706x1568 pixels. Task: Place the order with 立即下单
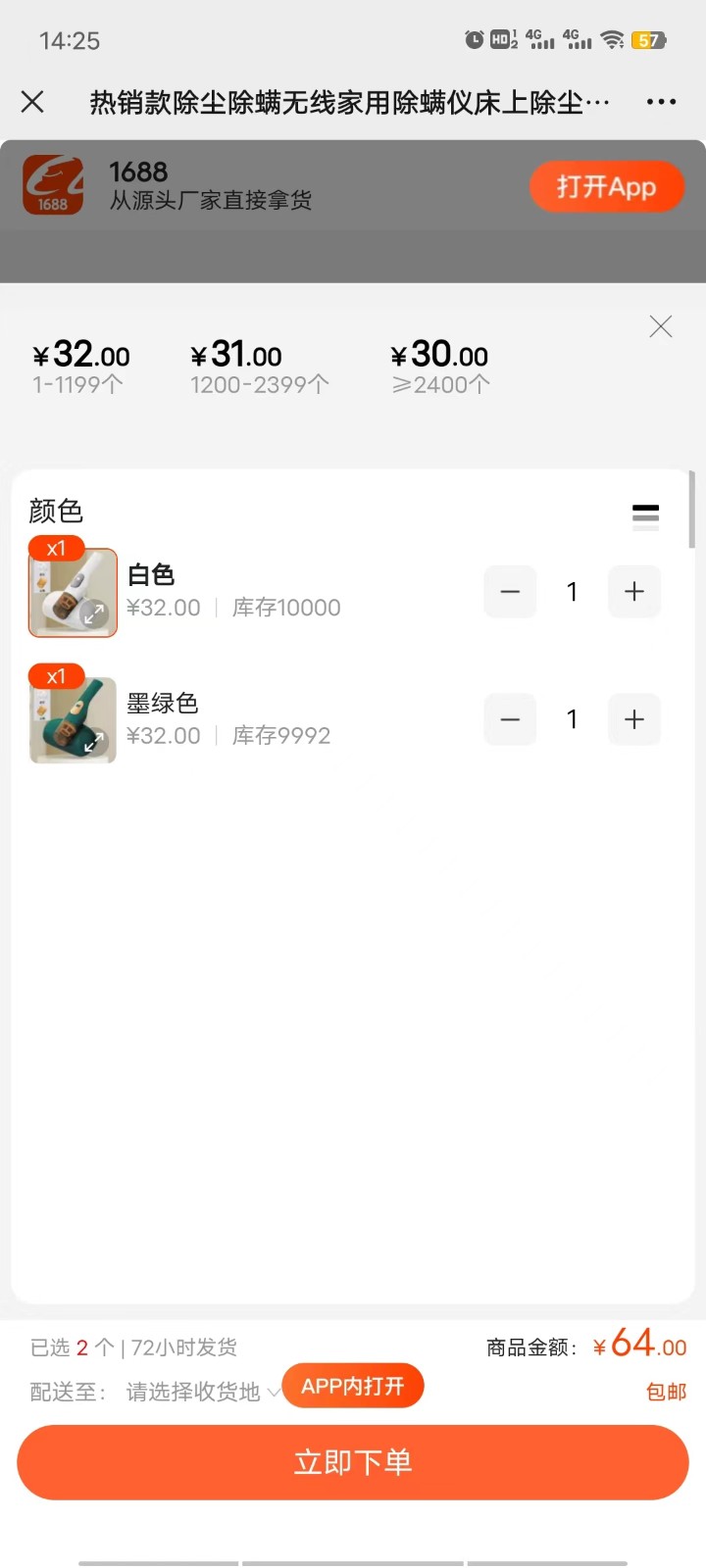coord(353,1462)
